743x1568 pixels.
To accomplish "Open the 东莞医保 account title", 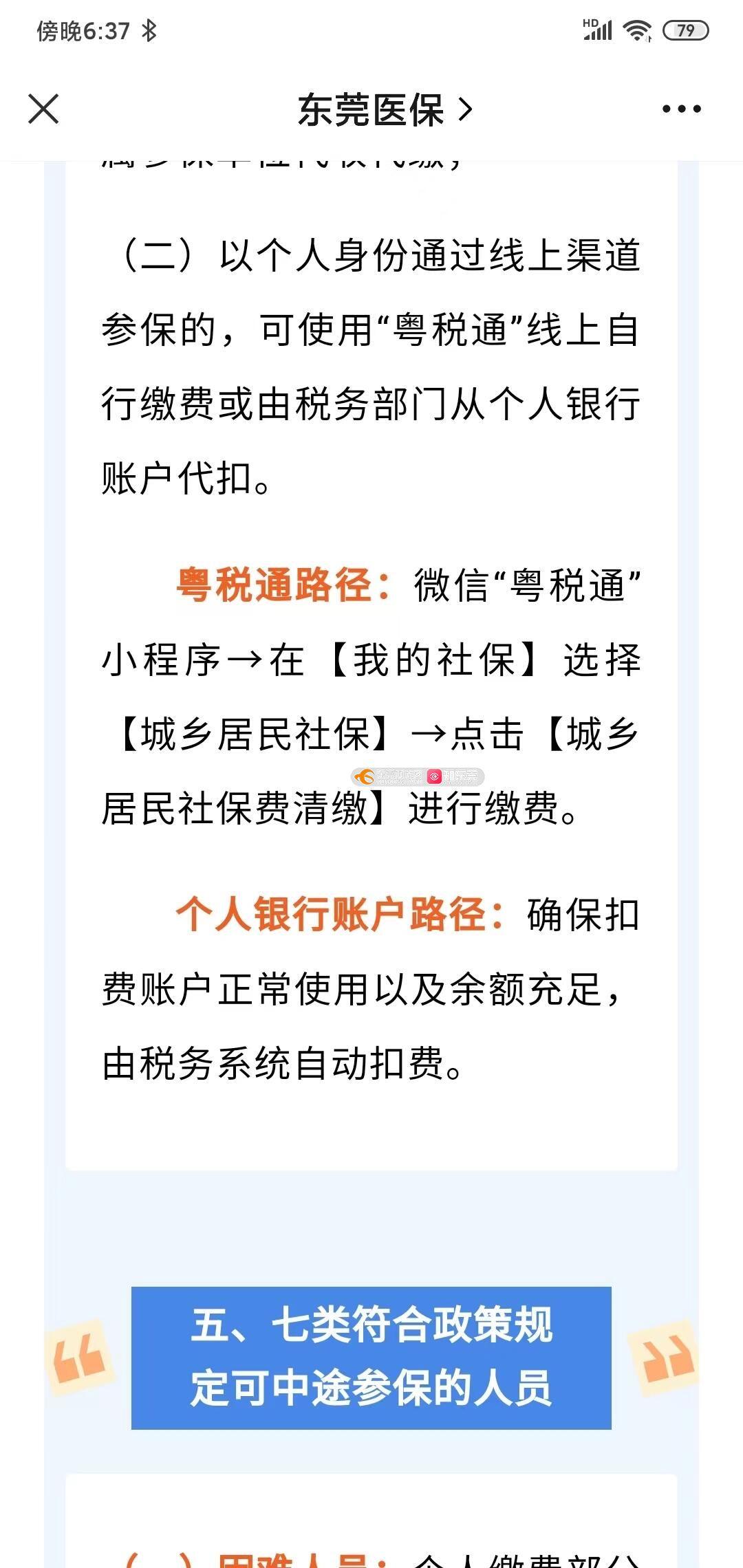I will (385, 109).
